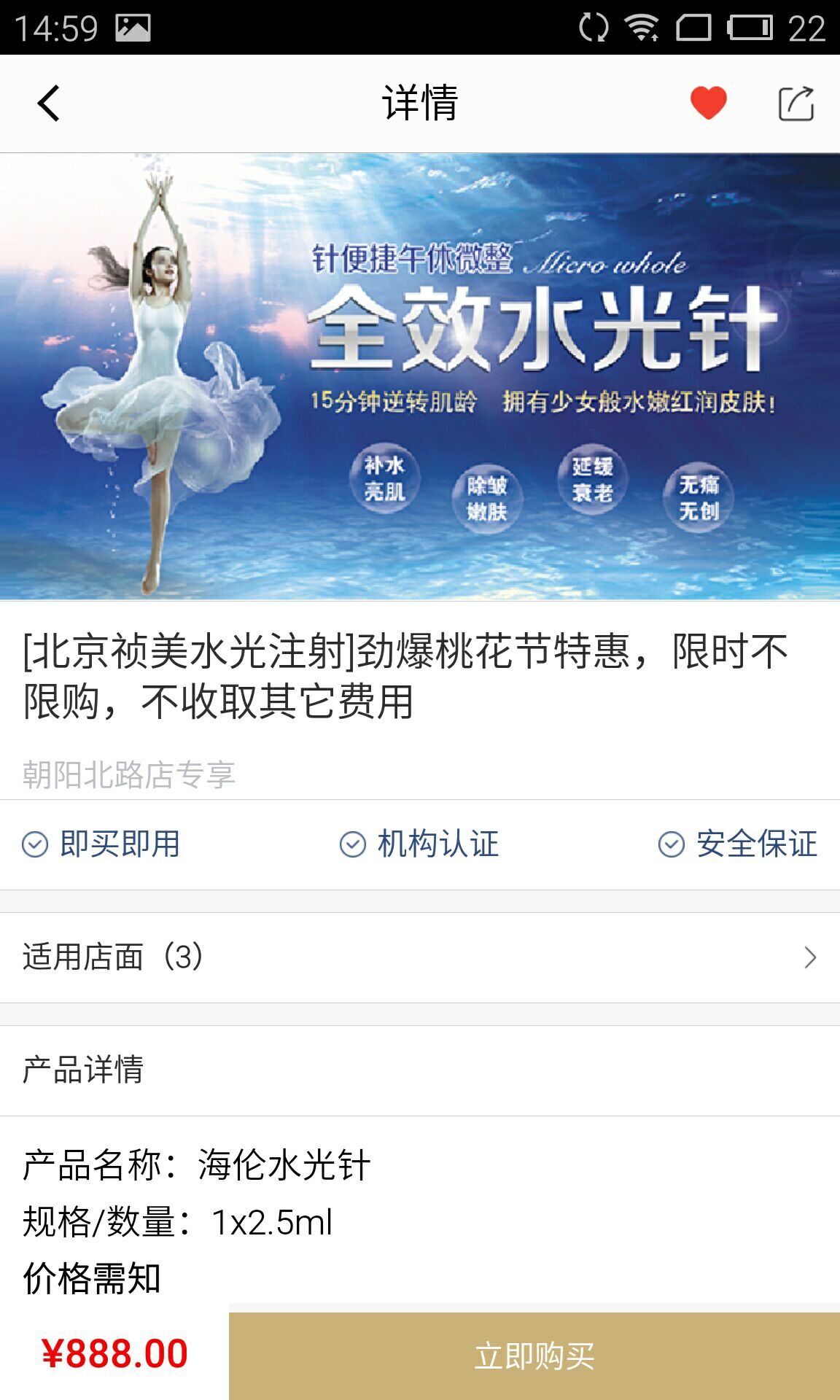Tap 立即购买 to buy now

534,1356
